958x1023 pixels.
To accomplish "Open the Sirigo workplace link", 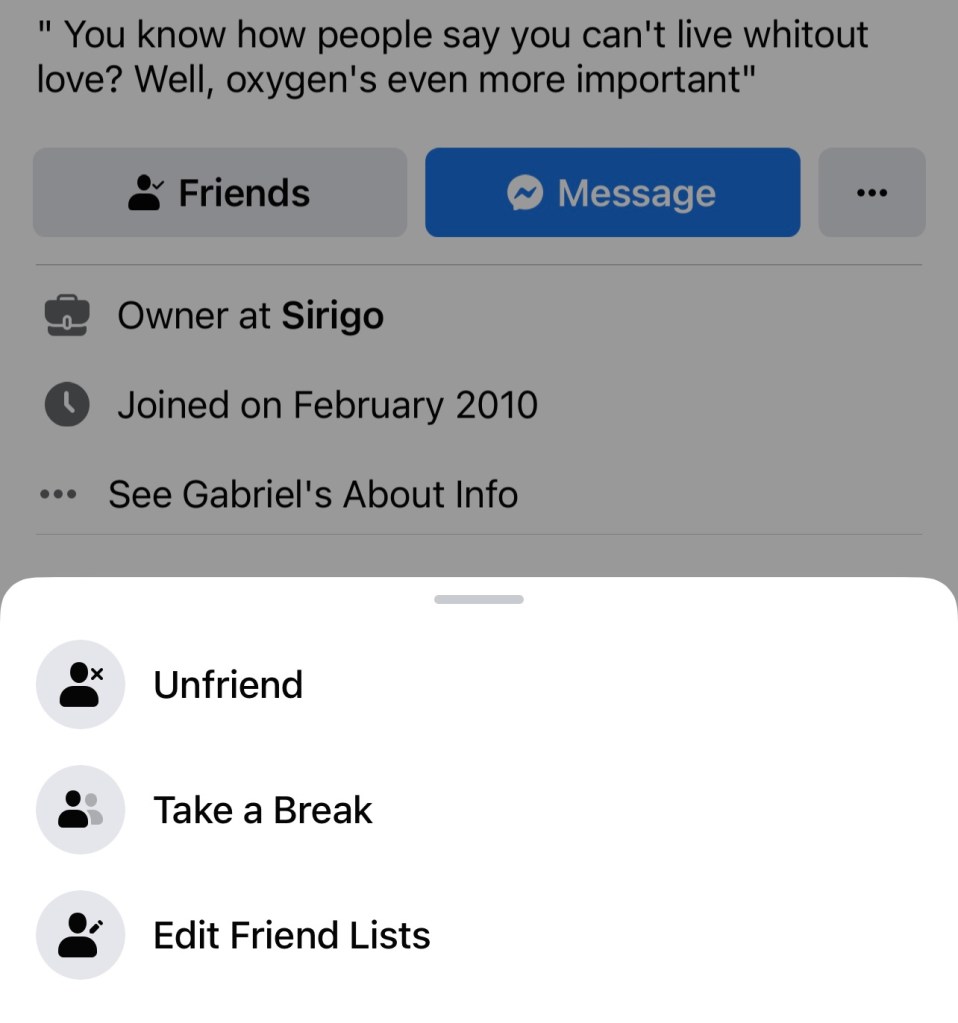I will (x=332, y=316).
